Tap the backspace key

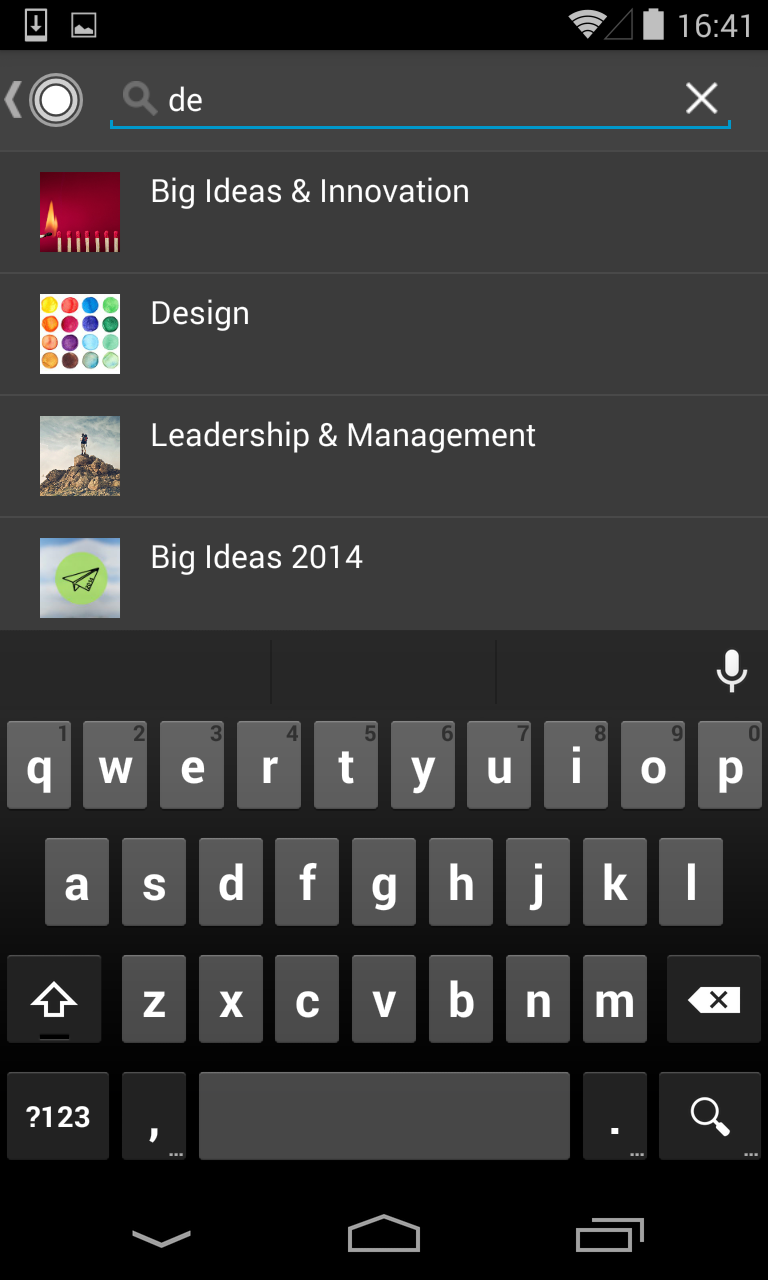tap(714, 999)
